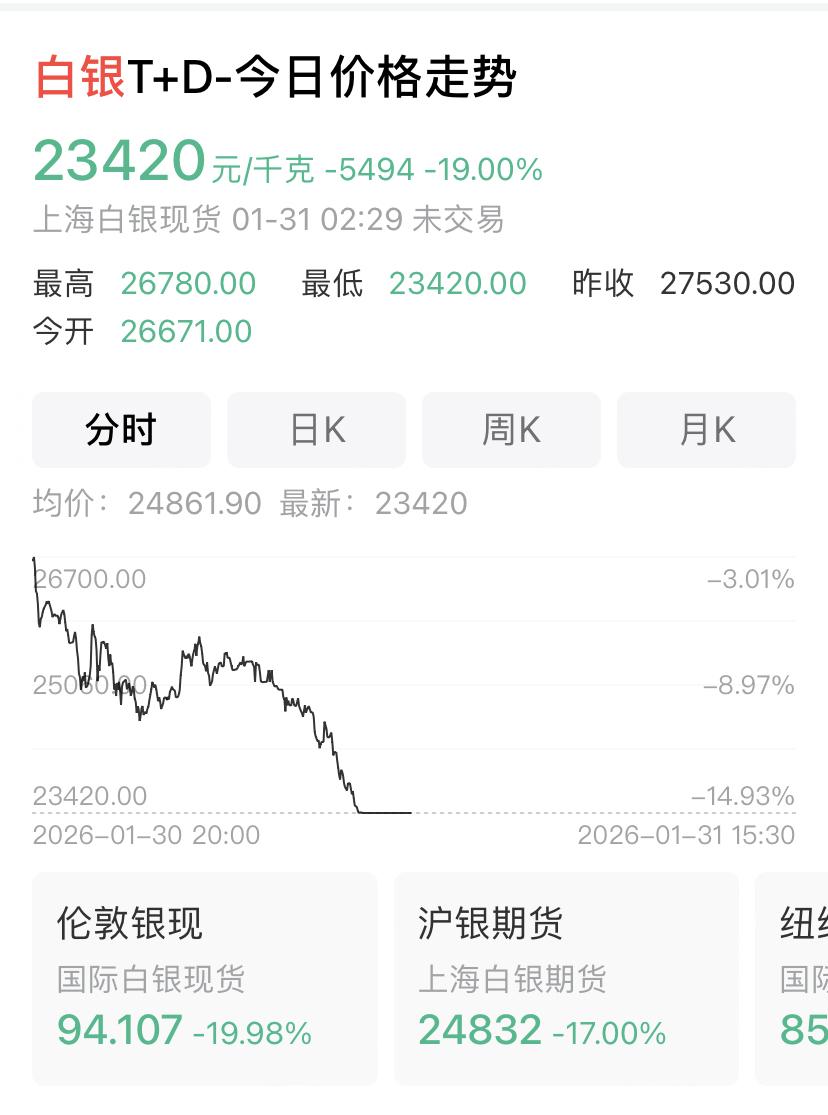Open the 伦敦银现 quote card
The image size is (828, 1115).
click(x=205, y=978)
